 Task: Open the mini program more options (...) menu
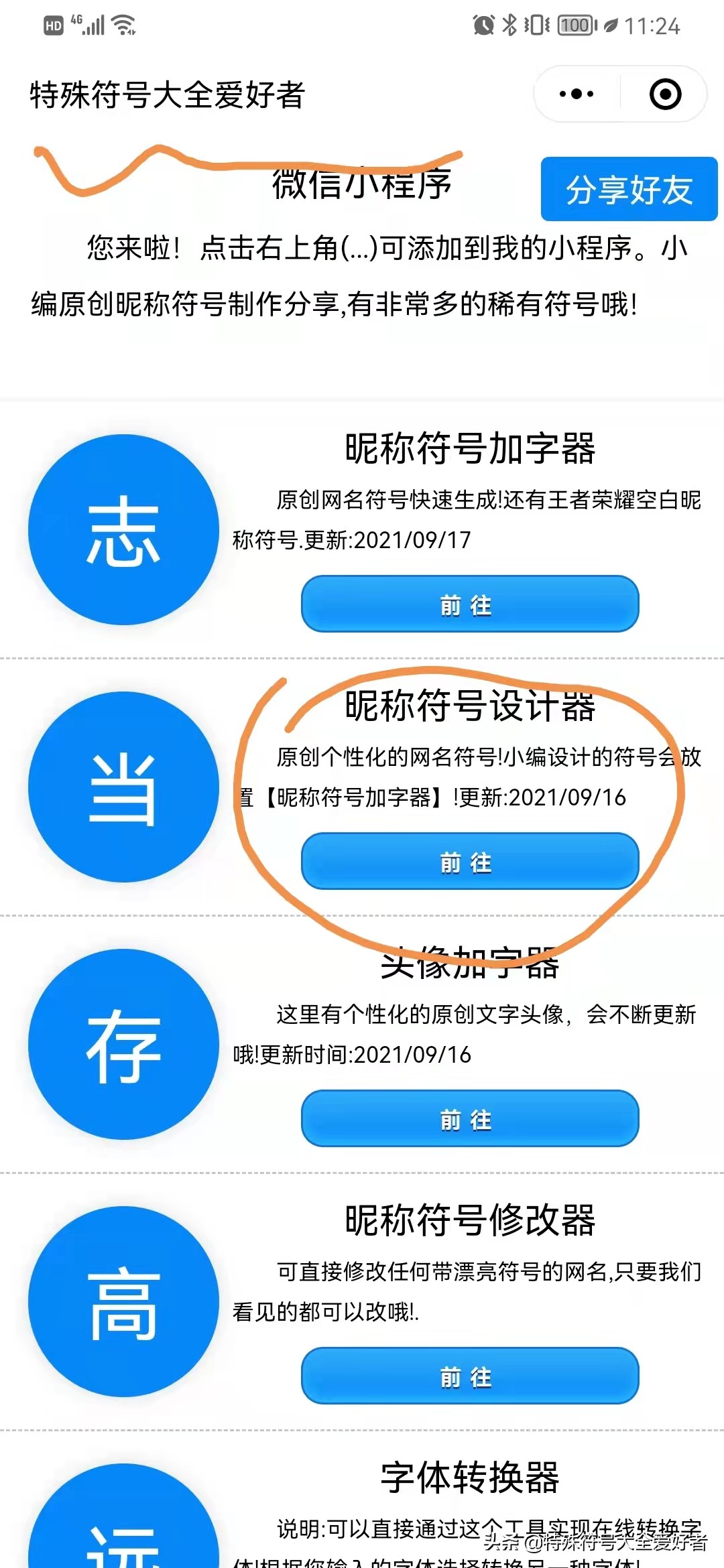(576, 94)
